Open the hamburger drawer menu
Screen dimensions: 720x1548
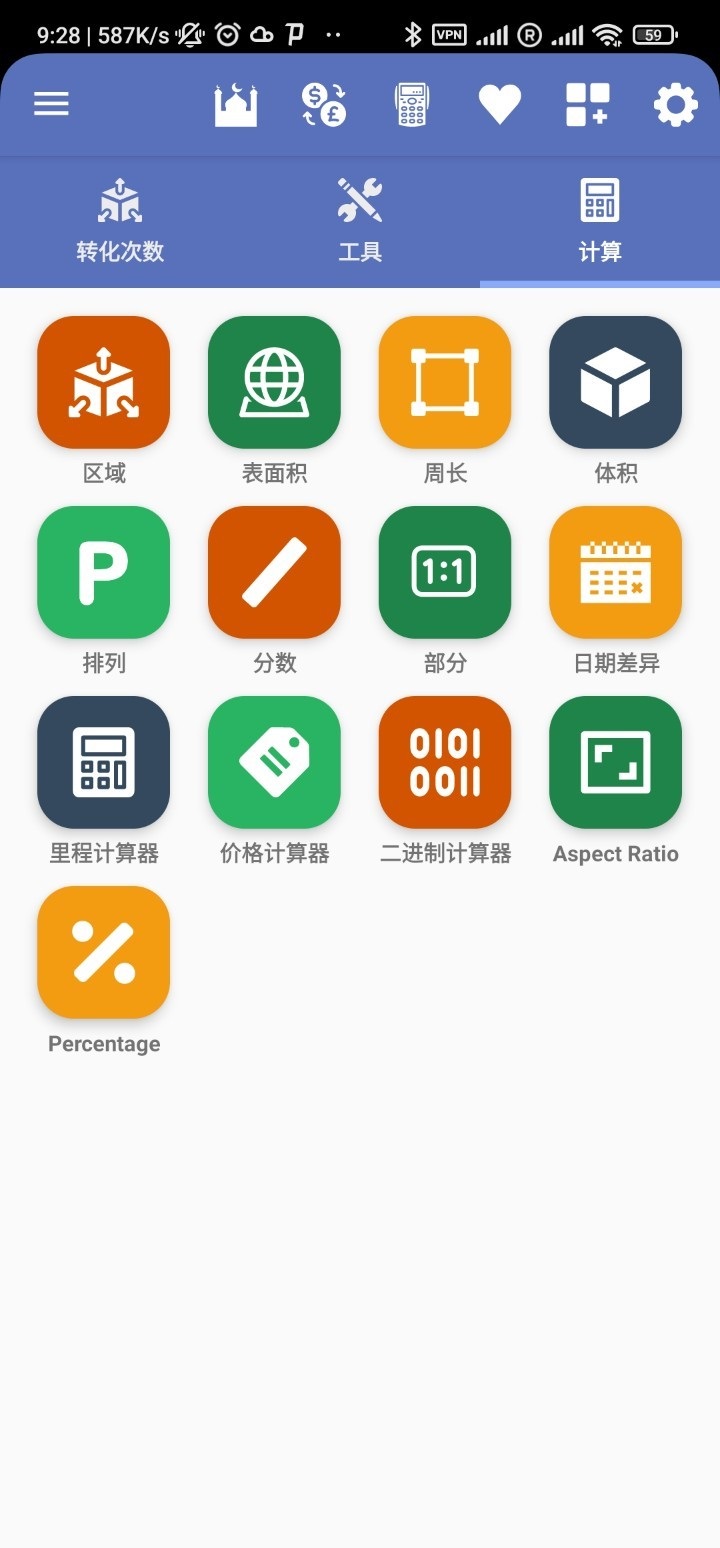[x=51, y=104]
